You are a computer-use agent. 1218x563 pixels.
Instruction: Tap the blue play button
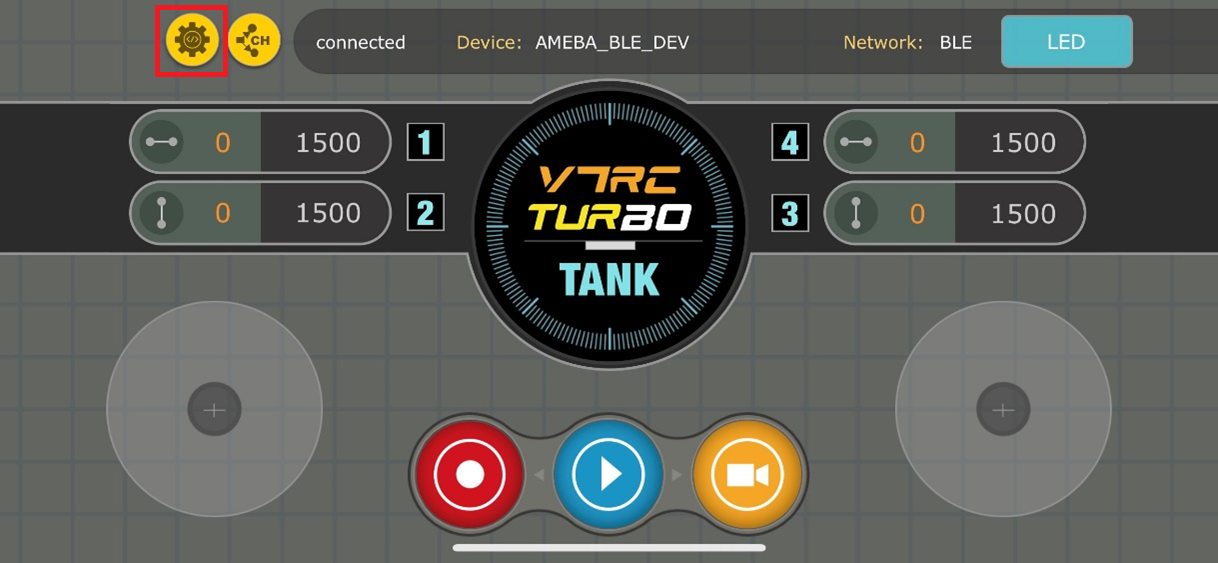point(608,474)
